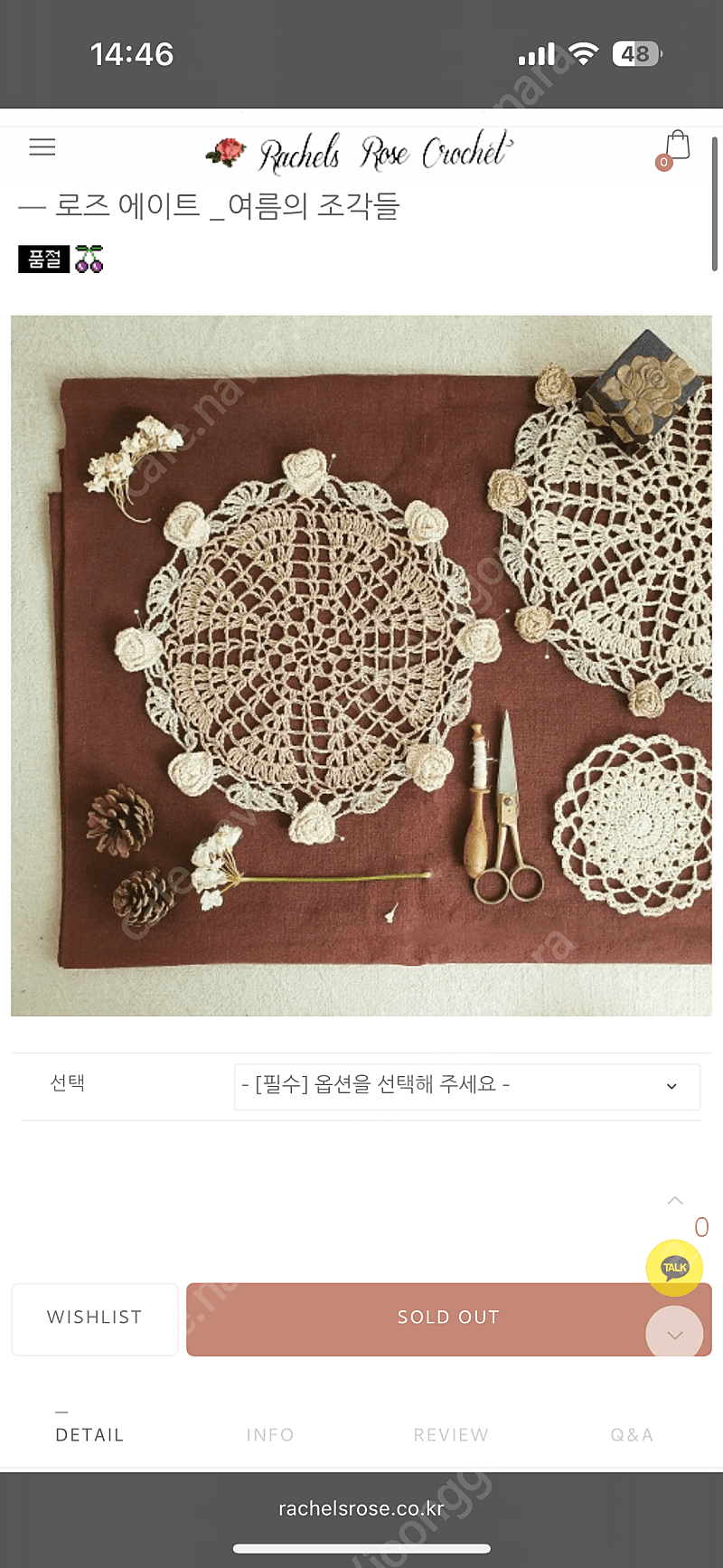
Task: Tap the SOLD OUT button
Action: (449, 1318)
